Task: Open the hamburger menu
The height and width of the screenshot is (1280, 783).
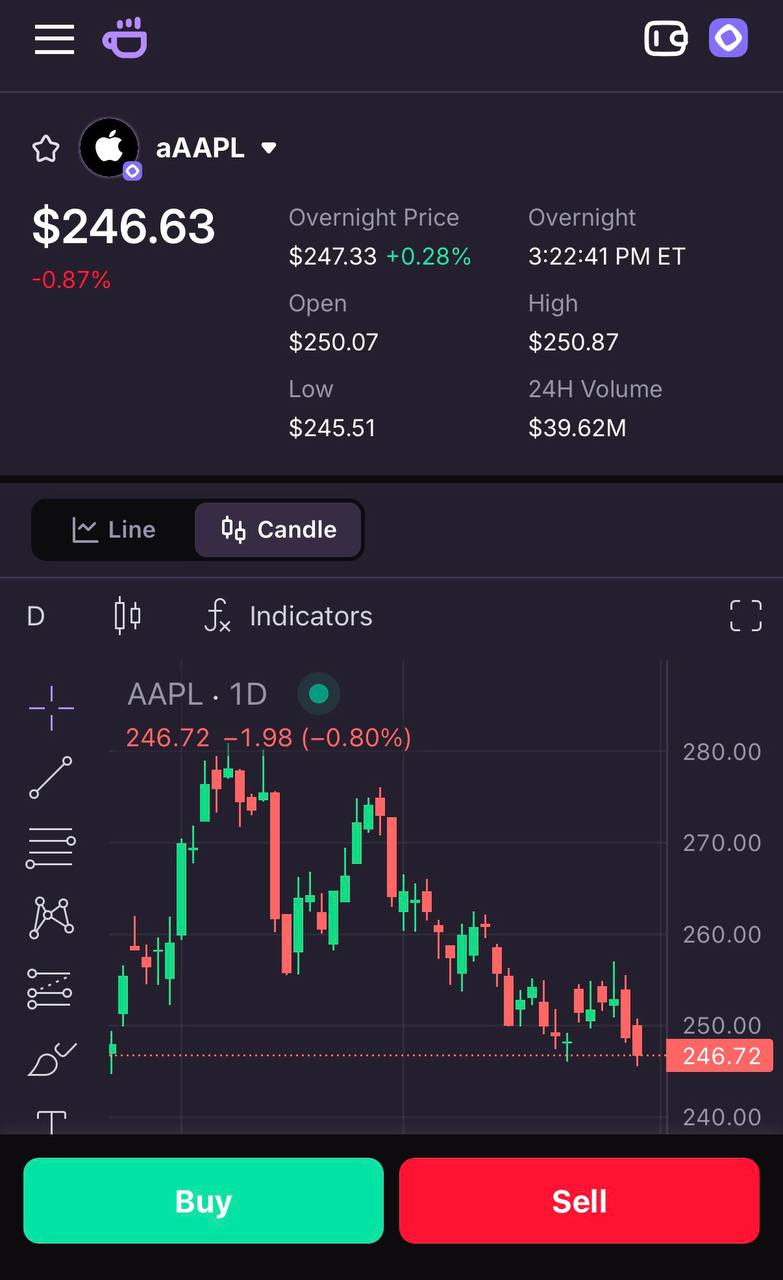Action: pyautogui.click(x=54, y=39)
